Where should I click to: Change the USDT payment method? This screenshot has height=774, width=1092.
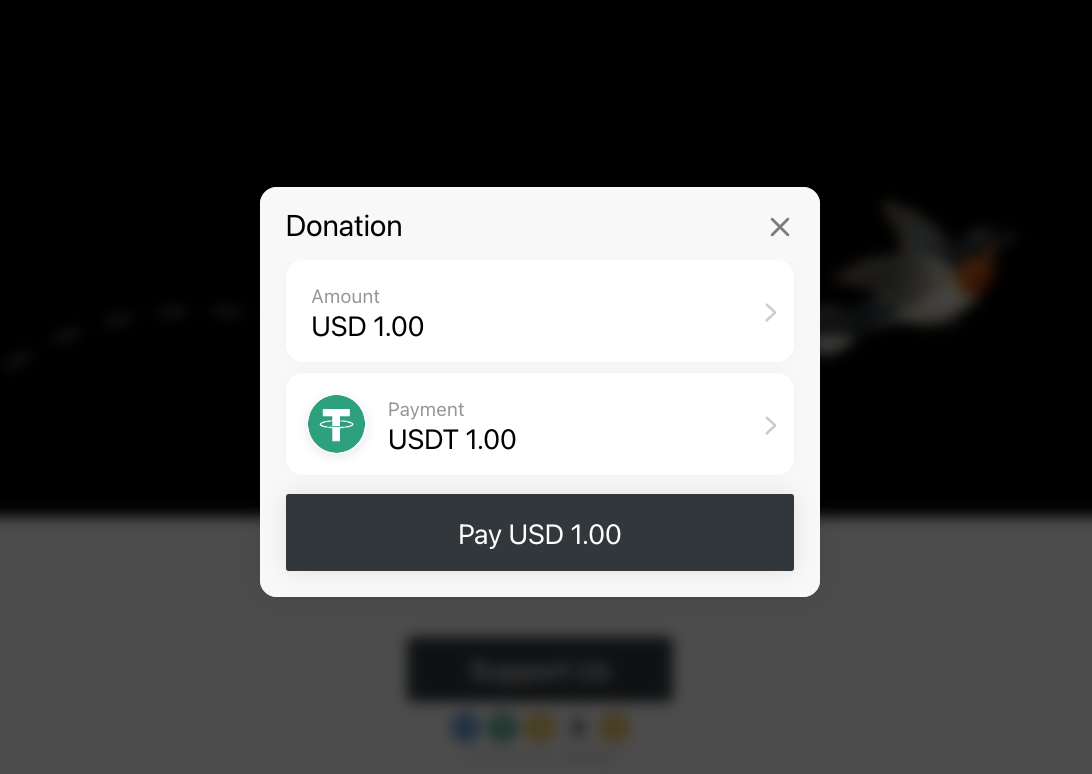[x=539, y=425]
